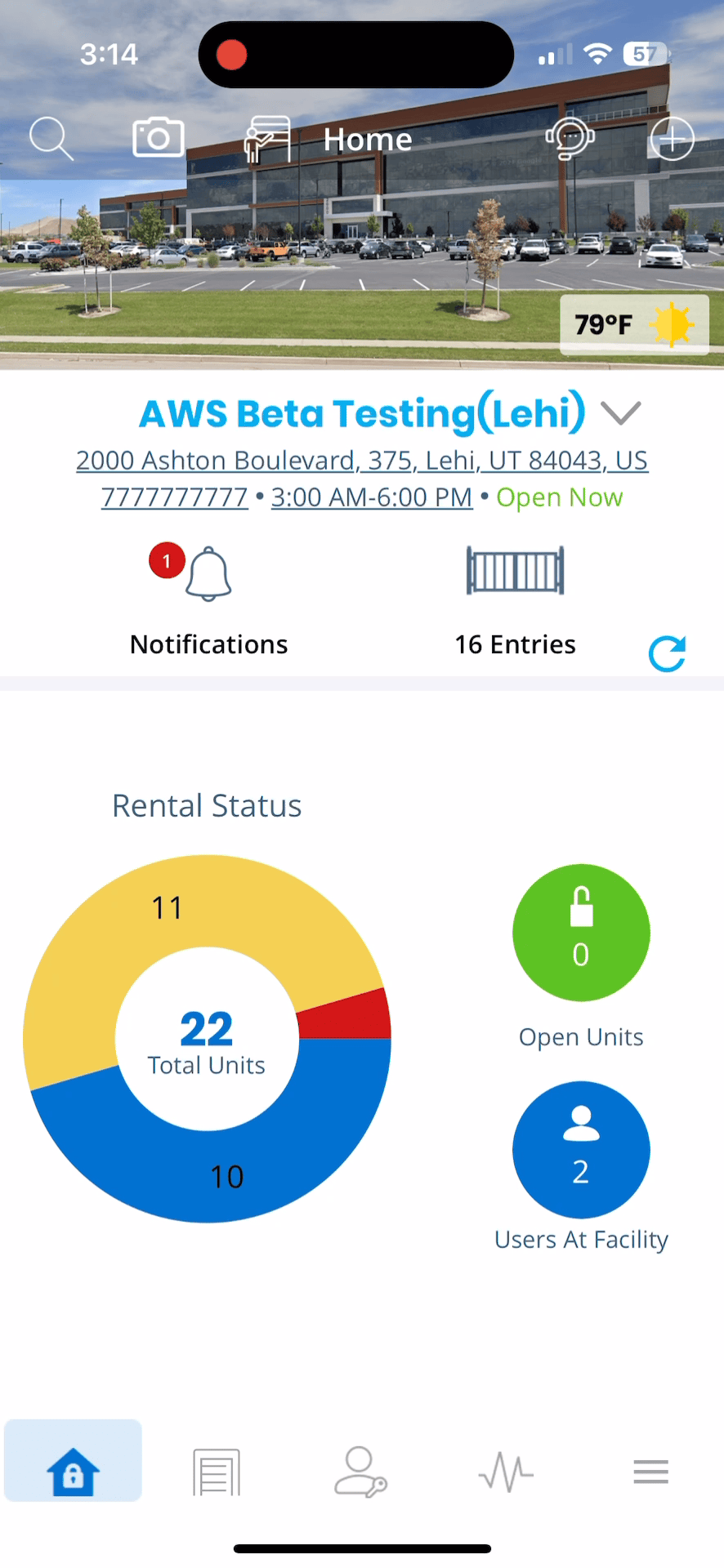This screenshot has width=724, height=1568.
Task: Go to the user with key tab
Action: pos(360,1472)
